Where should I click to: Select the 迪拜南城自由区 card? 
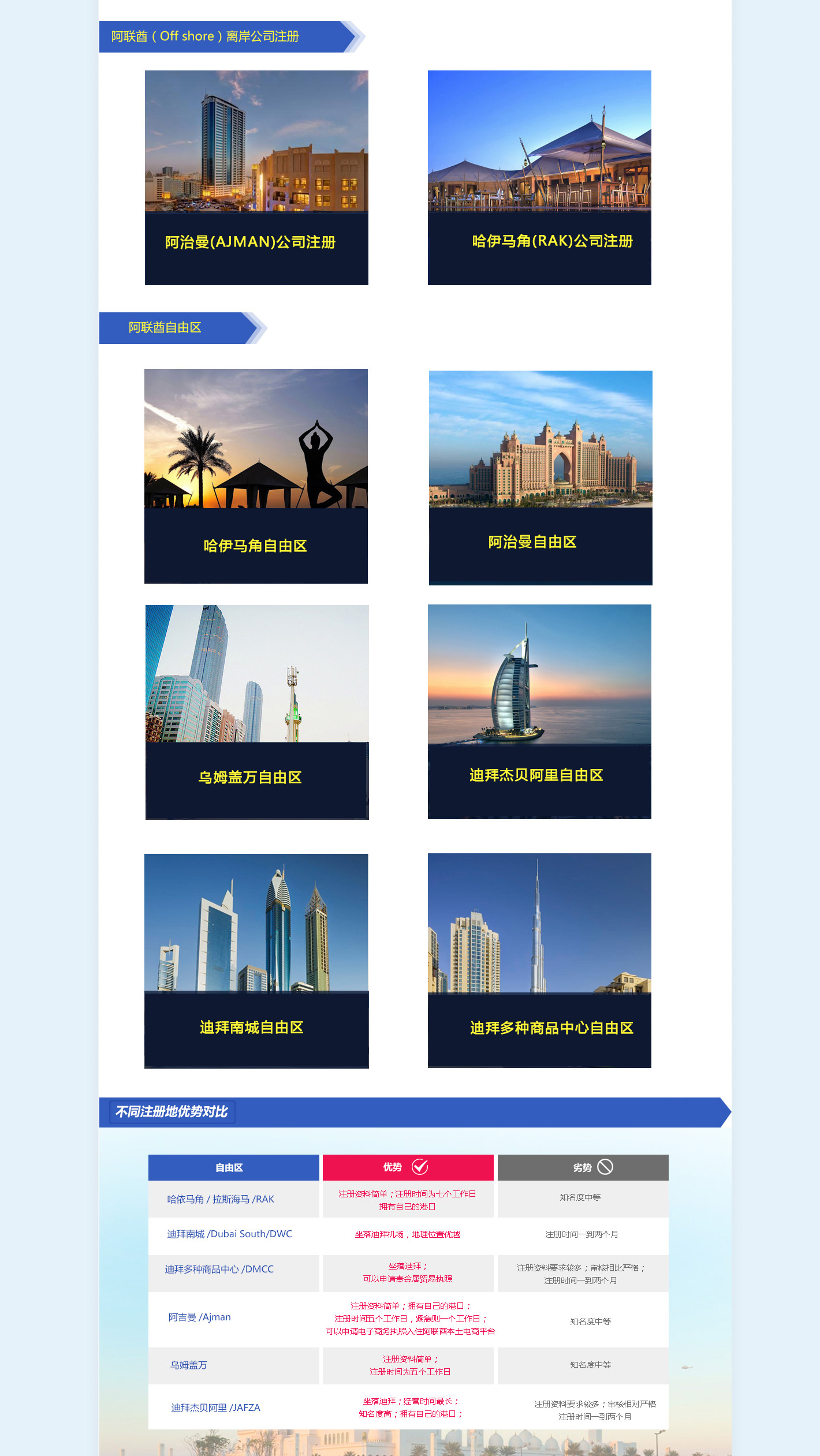click(256, 961)
